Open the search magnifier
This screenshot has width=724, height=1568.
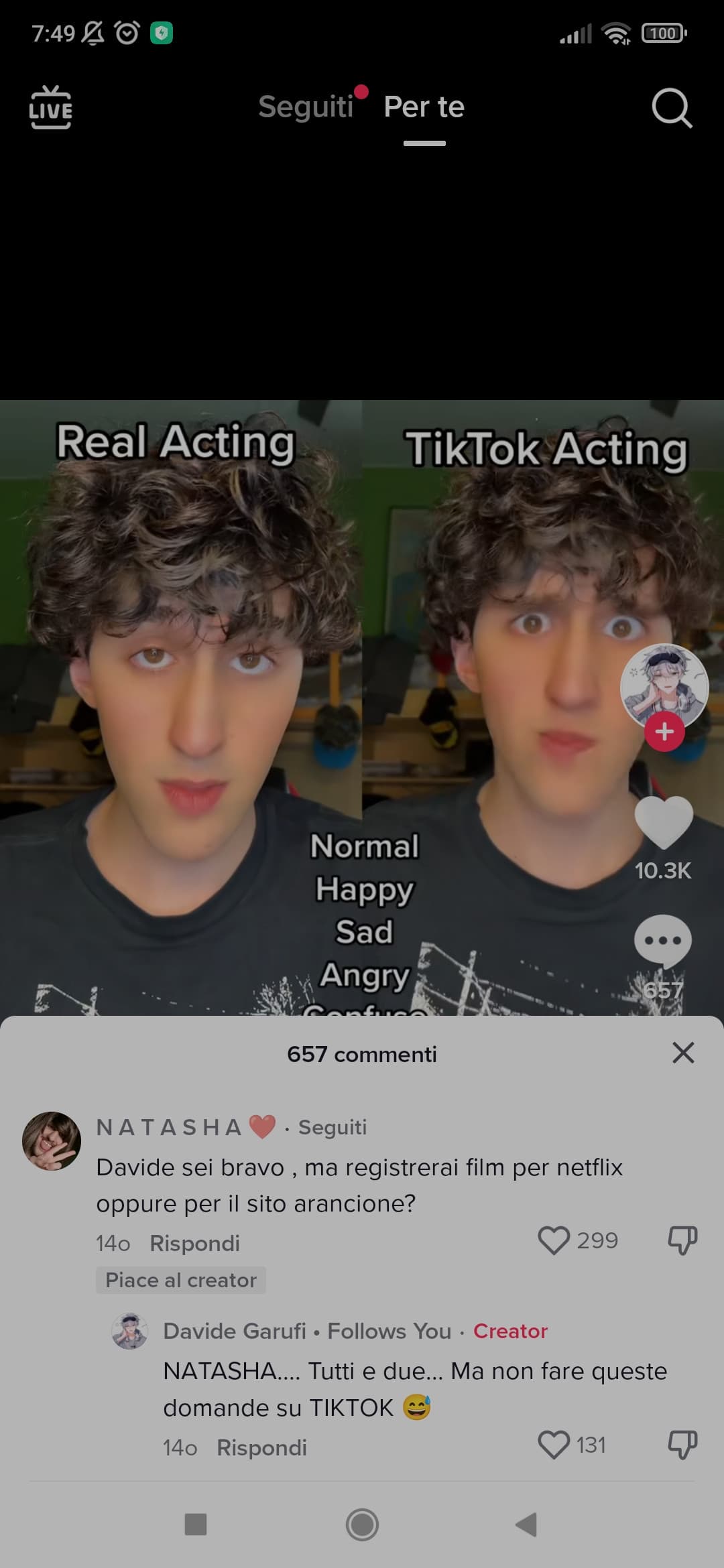(672, 108)
